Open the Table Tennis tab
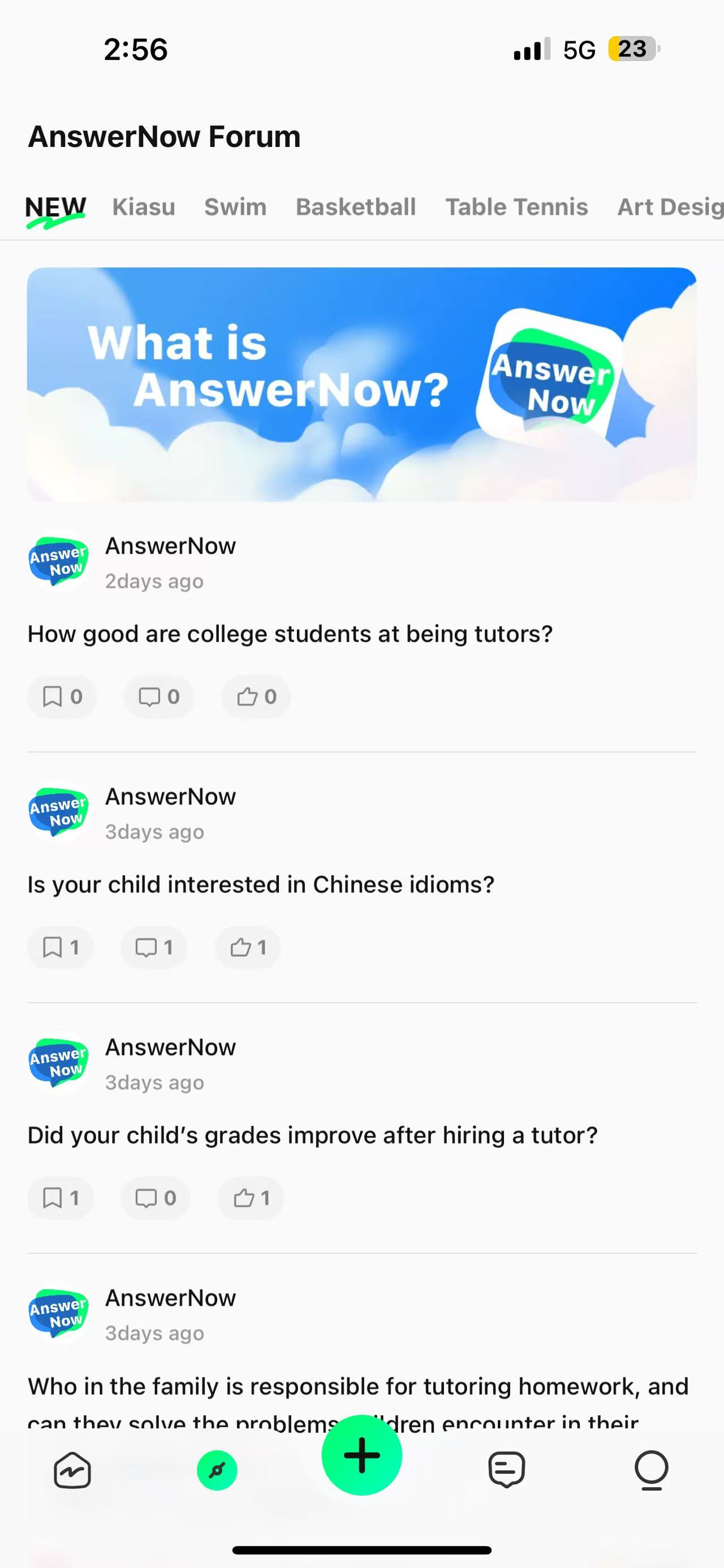This screenshot has height=1568, width=724. [516, 207]
